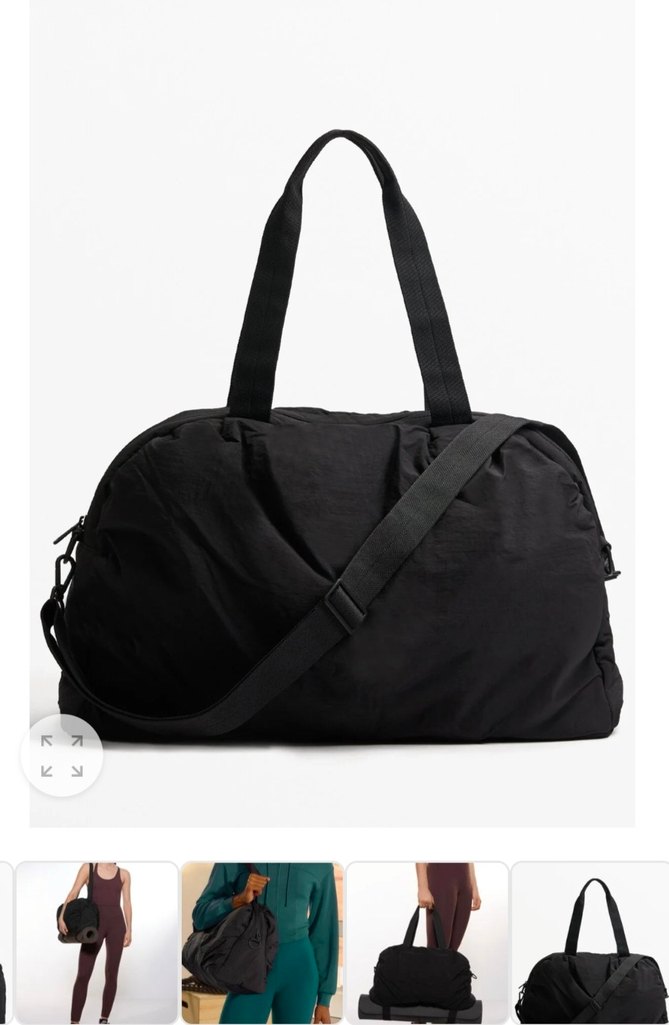Viewport: 669px width, 1025px height.
Task: Expand the bag image to fullscreen
Action: point(62,755)
